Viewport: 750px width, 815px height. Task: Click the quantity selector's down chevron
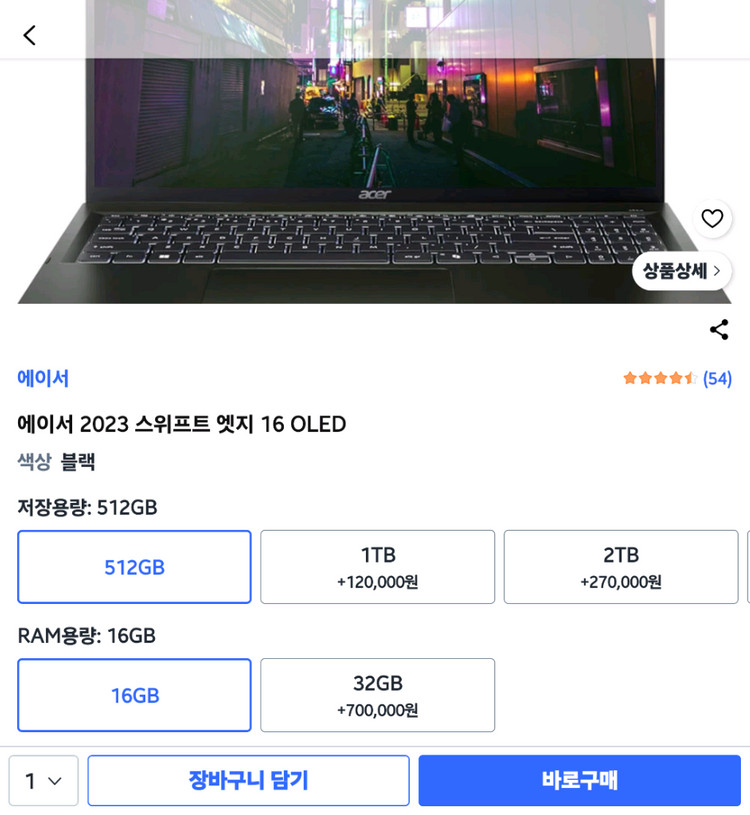coord(58,780)
